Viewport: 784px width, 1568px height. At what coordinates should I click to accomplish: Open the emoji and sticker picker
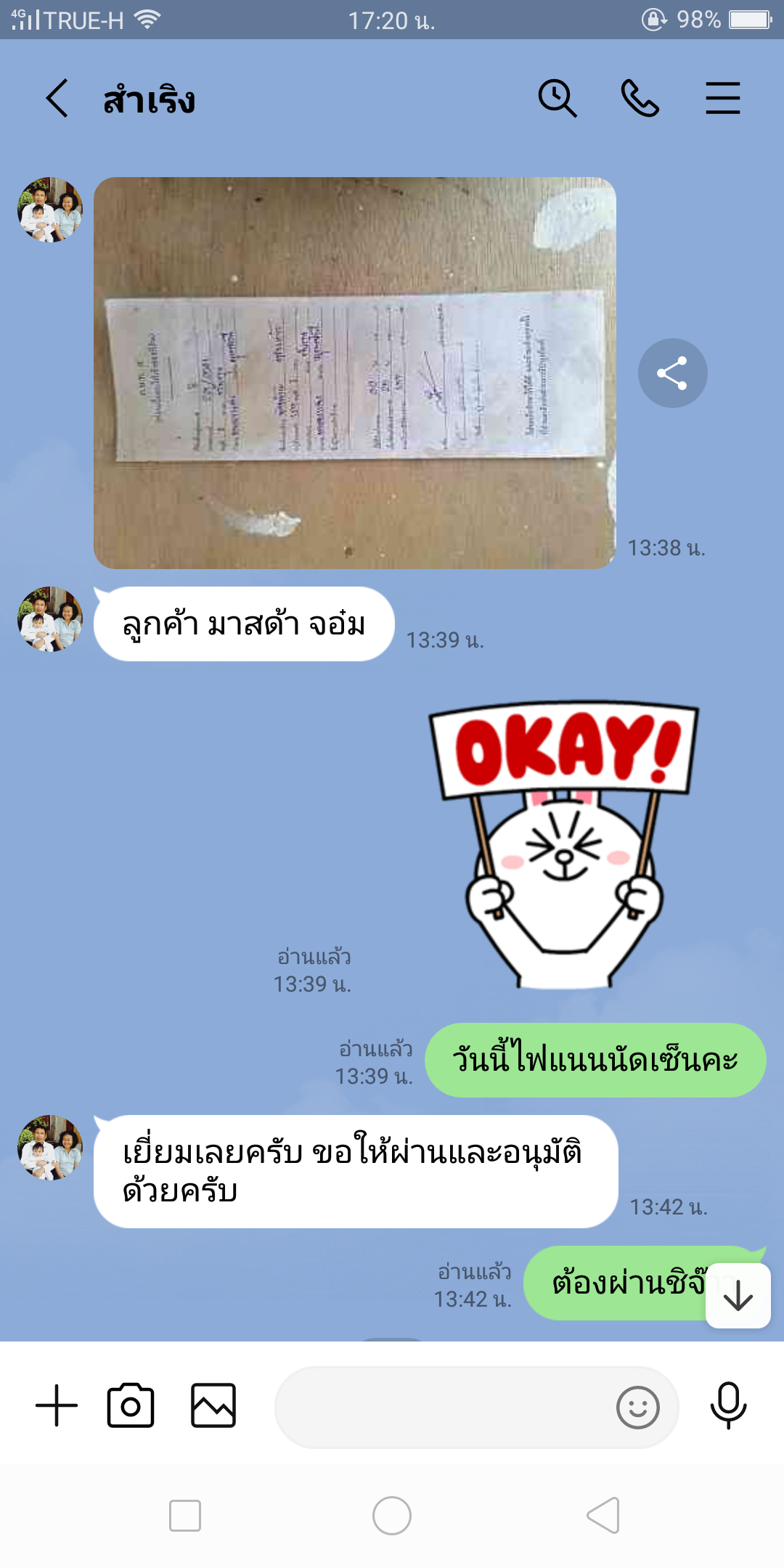tap(638, 1408)
